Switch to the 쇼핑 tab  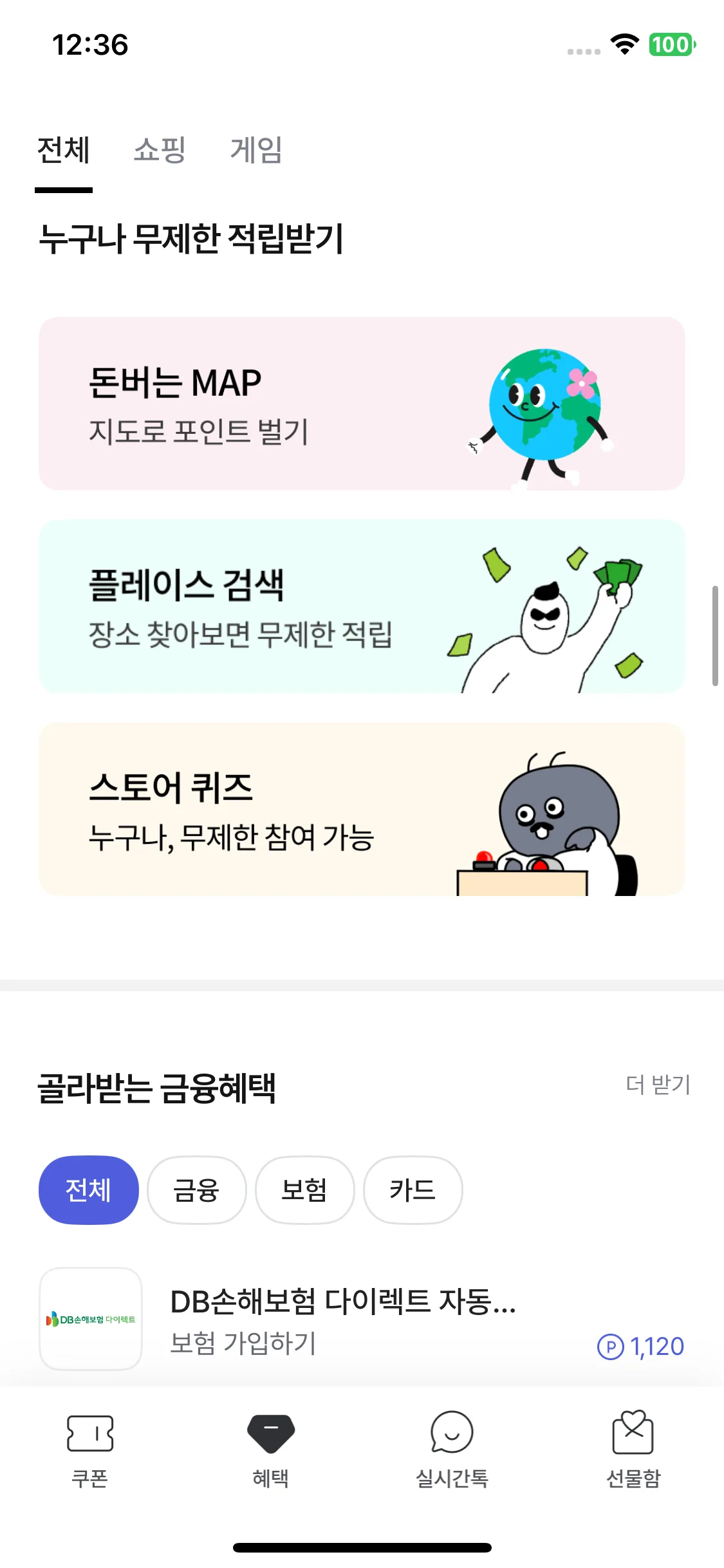coord(160,151)
